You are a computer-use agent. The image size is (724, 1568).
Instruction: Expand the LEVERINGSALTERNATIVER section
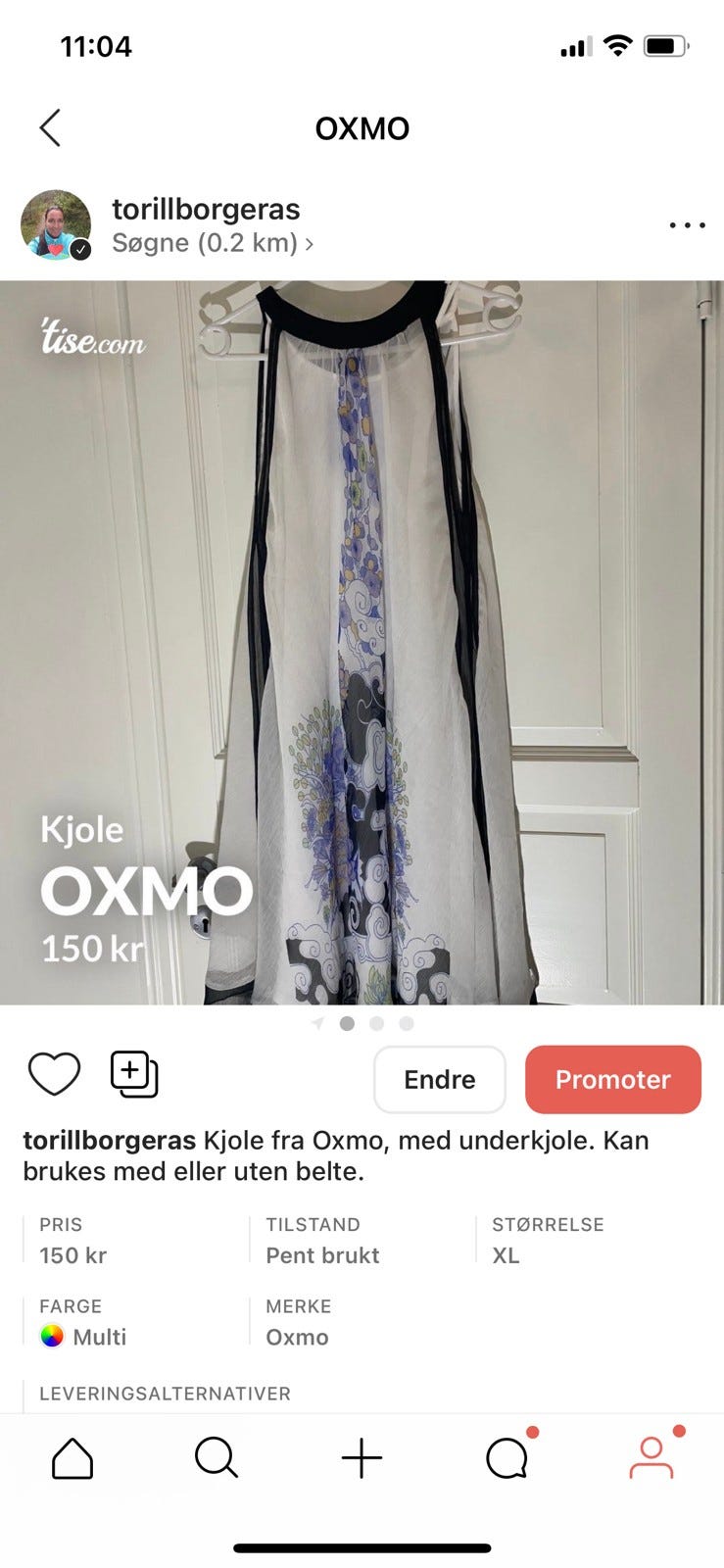[165, 1394]
